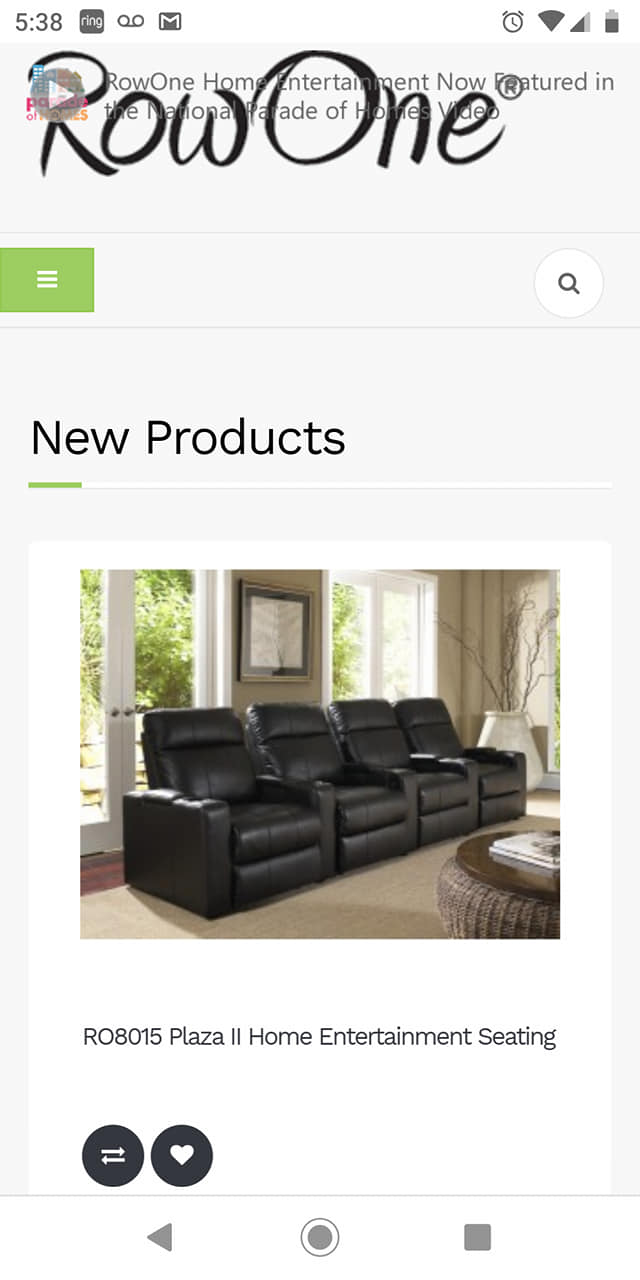Open the green hamburger menu
640x1280 pixels.
(x=47, y=280)
